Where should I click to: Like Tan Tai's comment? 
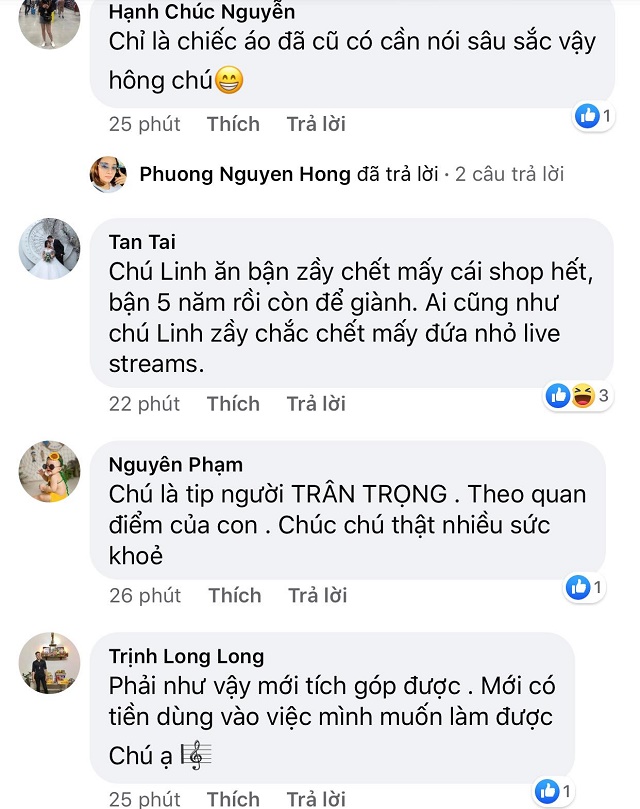tap(233, 404)
